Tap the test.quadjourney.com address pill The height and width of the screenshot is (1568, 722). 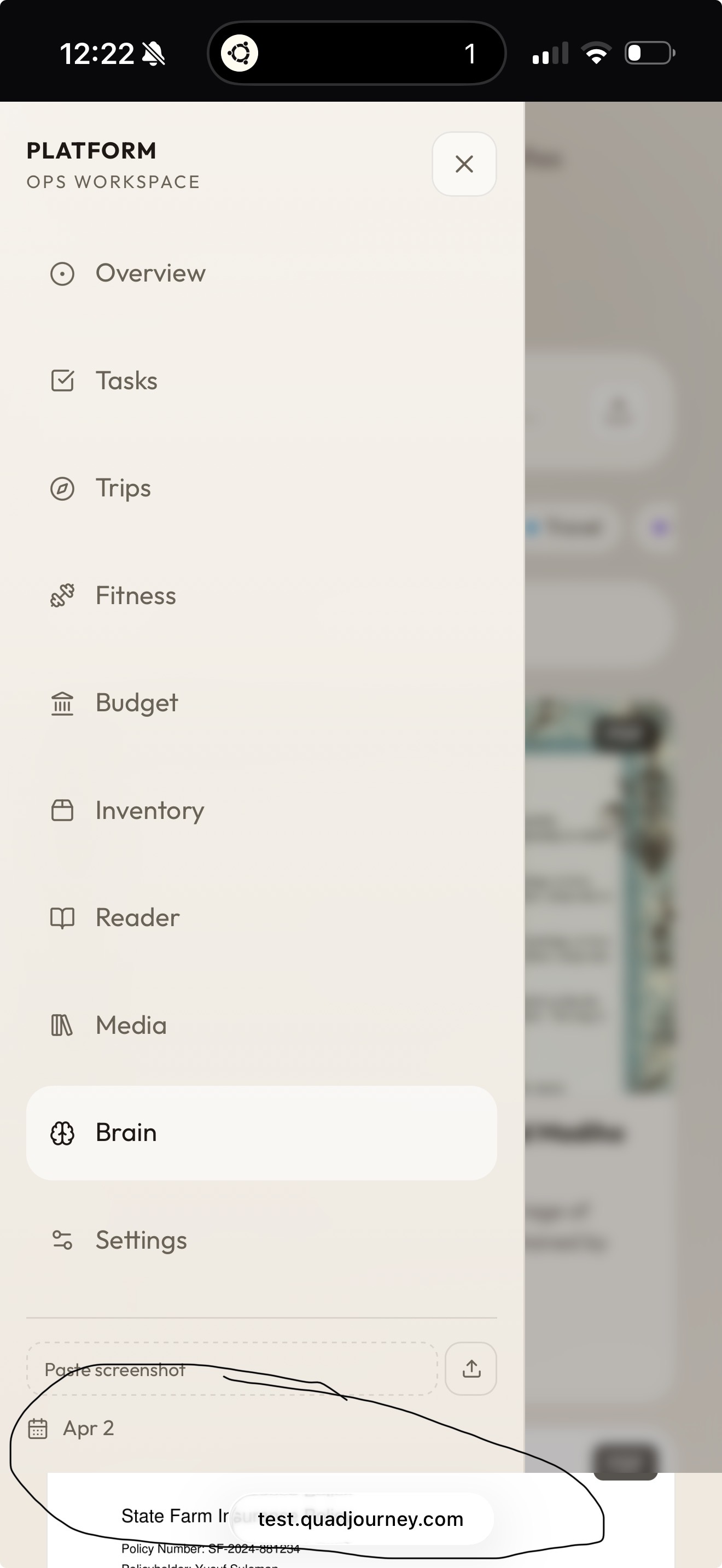coord(360,1519)
